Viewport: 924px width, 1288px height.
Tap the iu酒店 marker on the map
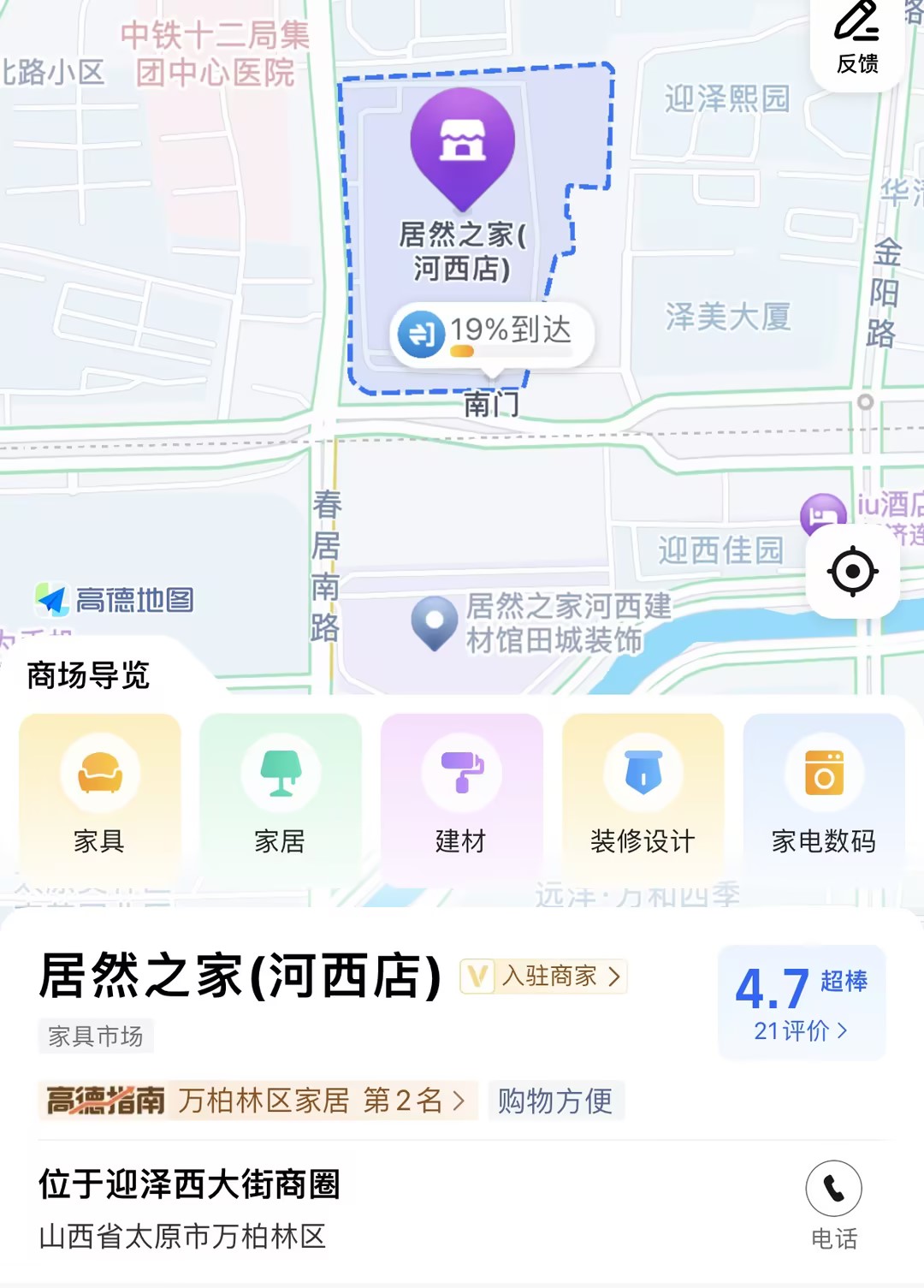coord(823,513)
